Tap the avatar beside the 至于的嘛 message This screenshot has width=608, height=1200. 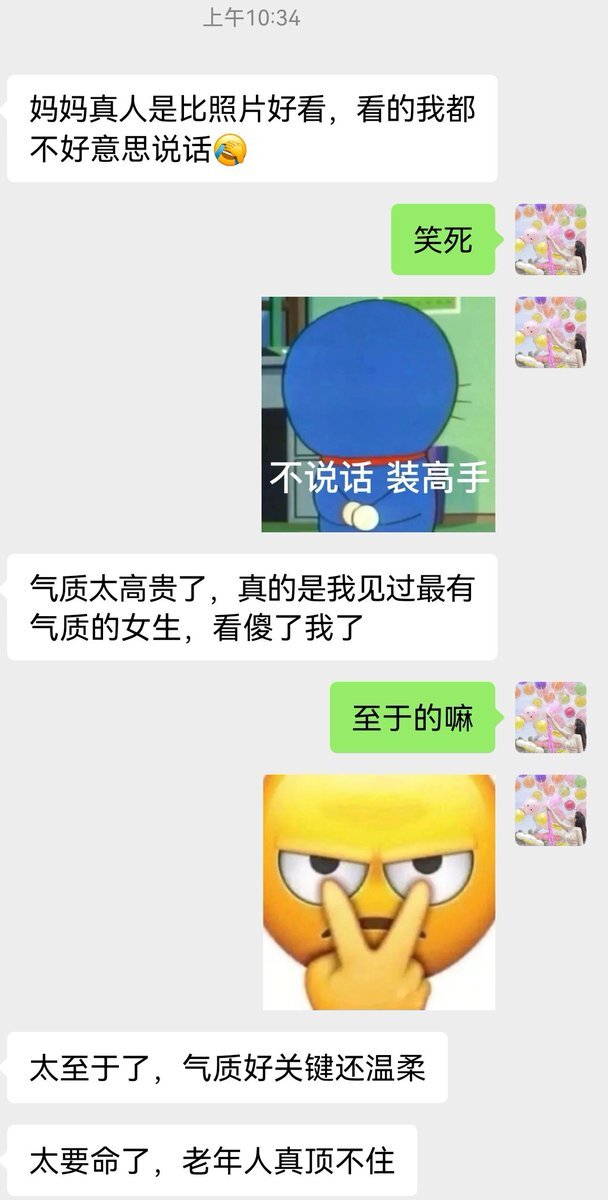pyautogui.click(x=550, y=718)
